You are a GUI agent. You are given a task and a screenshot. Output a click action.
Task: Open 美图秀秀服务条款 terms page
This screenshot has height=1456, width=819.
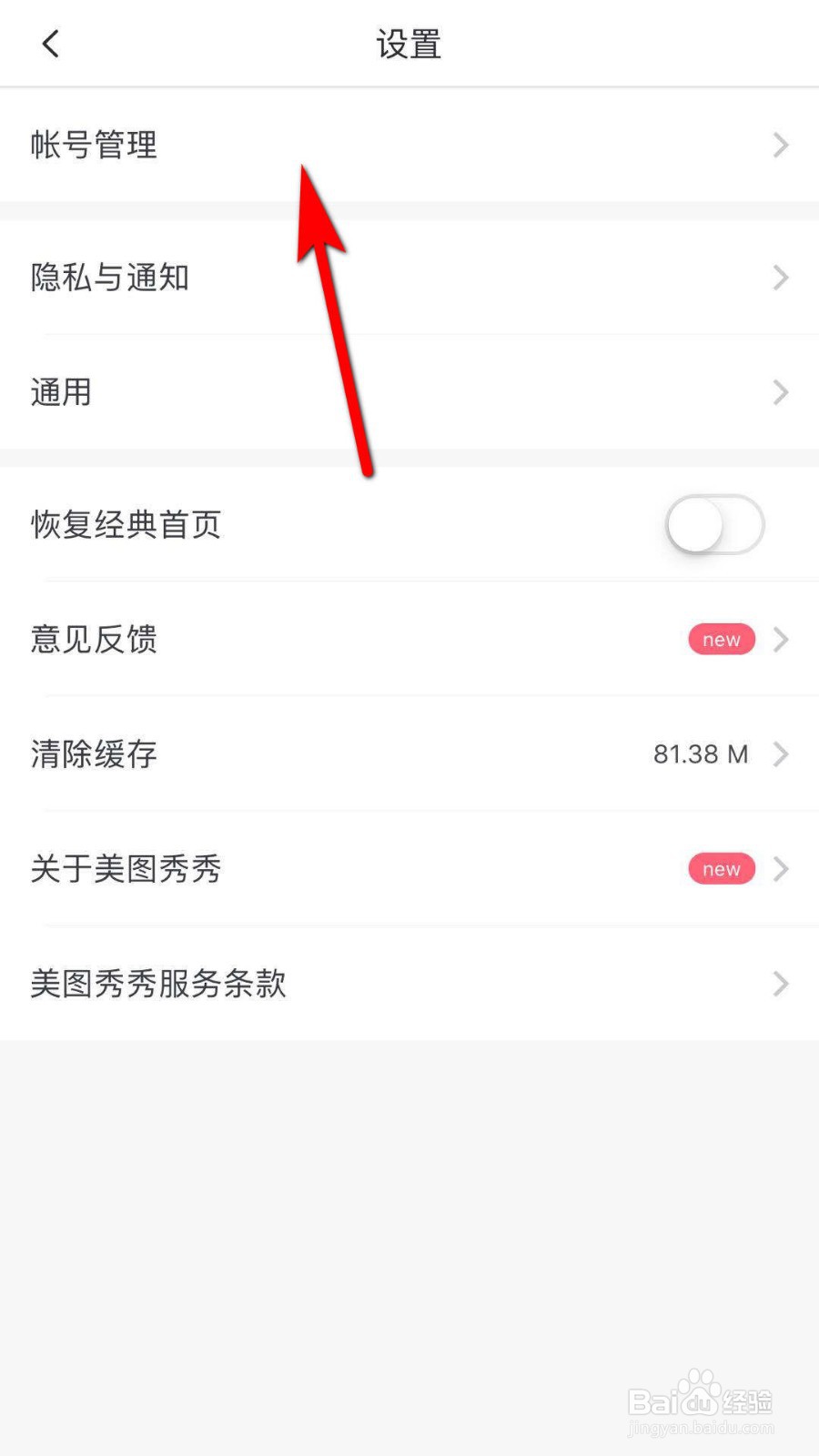point(157,983)
